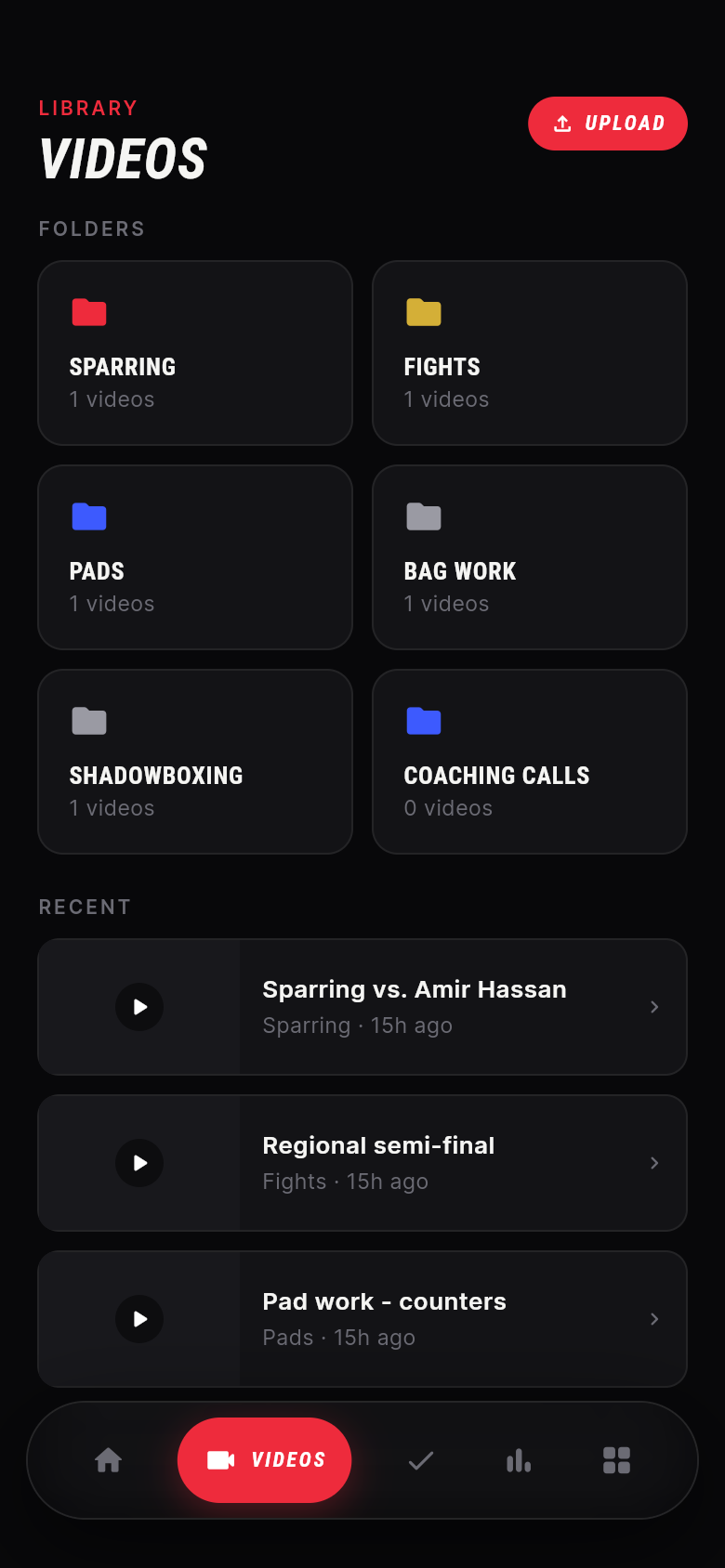
Task: Open the Regional semi-final video
Action: [362, 1163]
